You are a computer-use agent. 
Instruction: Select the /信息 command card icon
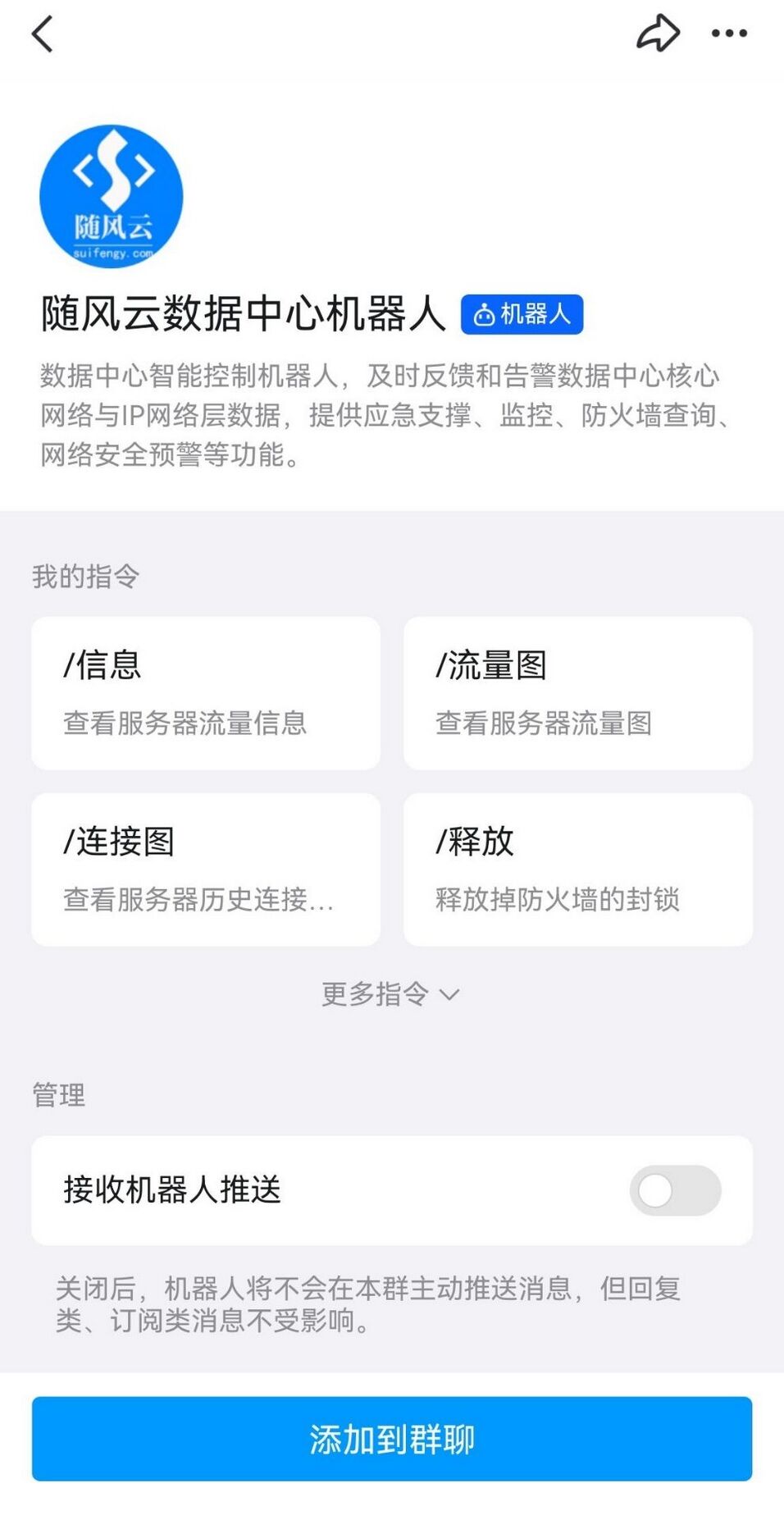click(x=205, y=693)
